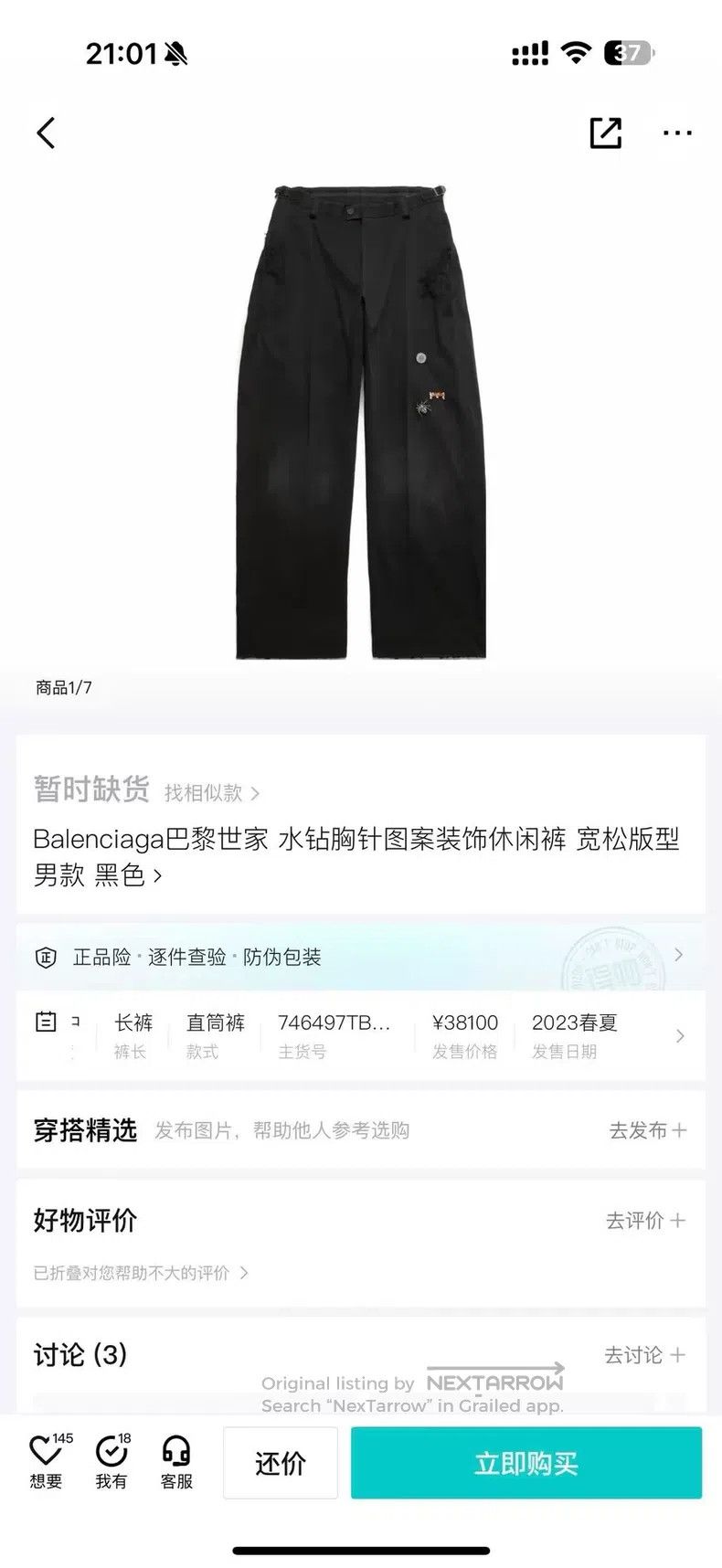Screen dimensions: 722x1568
Task: Tap 还价 to make an offer
Action: pos(281,1463)
